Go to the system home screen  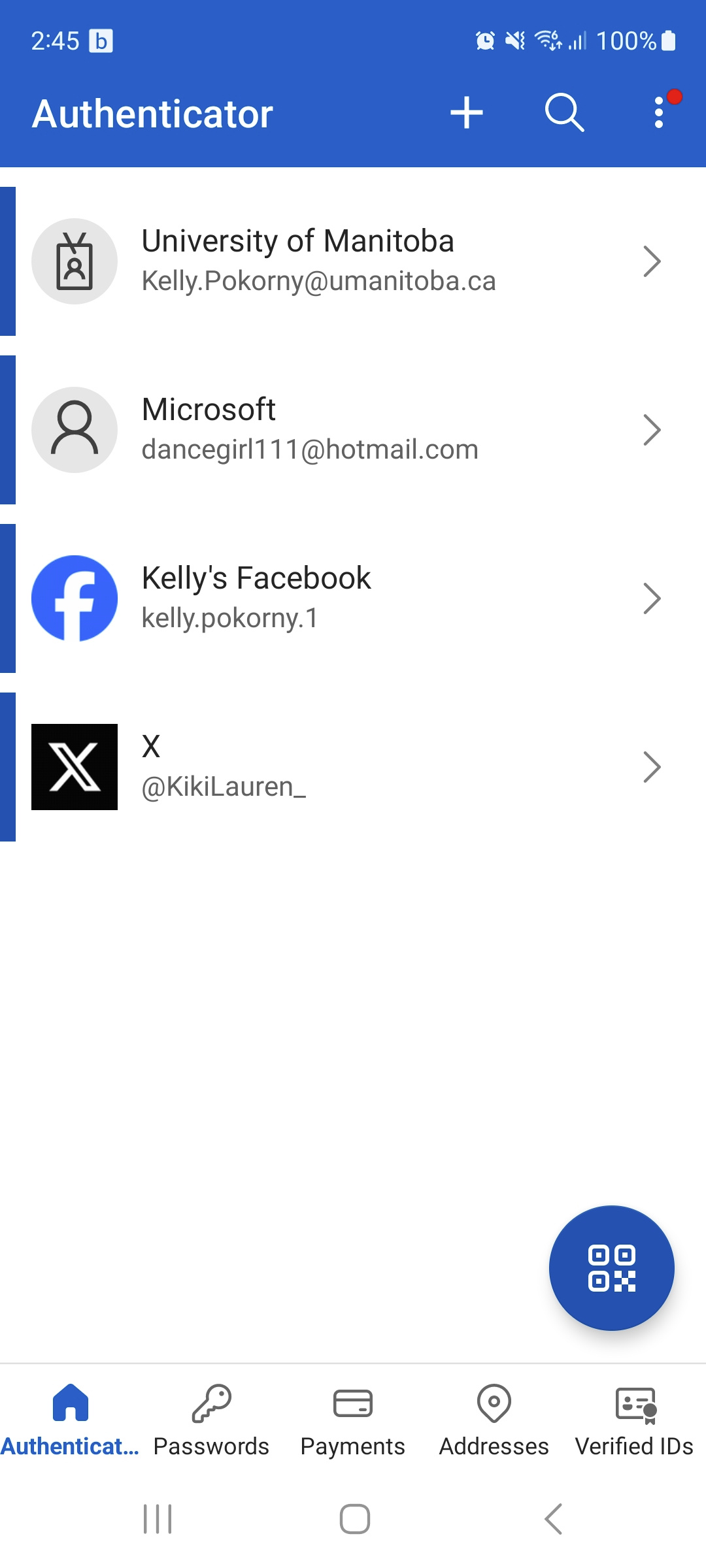pyautogui.click(x=354, y=1518)
